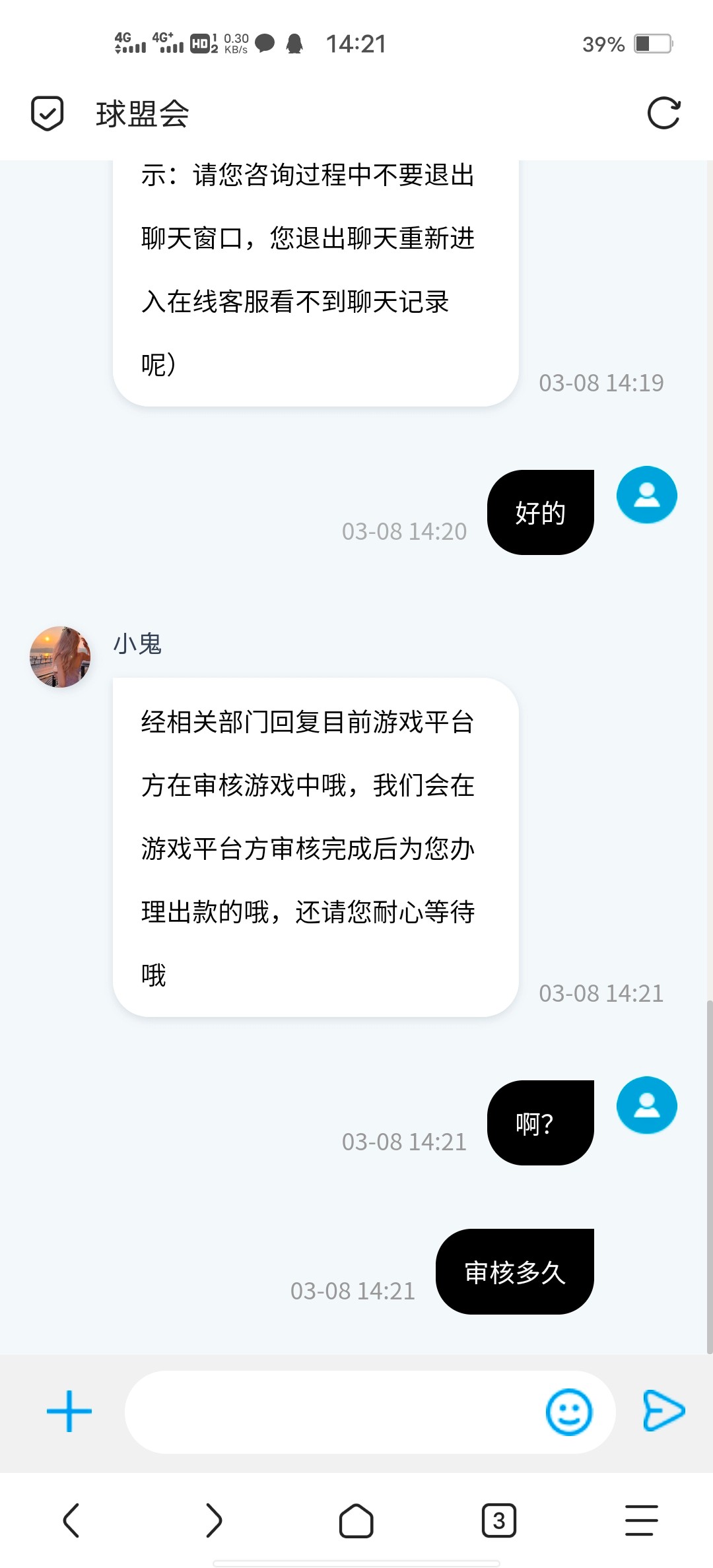
Task: Send the message with arrow icon
Action: [663, 1411]
